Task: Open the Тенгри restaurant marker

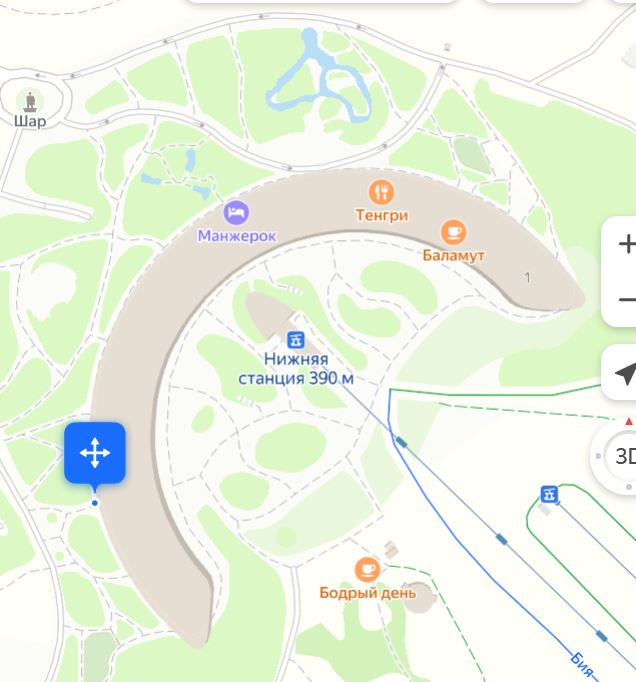Action: click(x=381, y=192)
